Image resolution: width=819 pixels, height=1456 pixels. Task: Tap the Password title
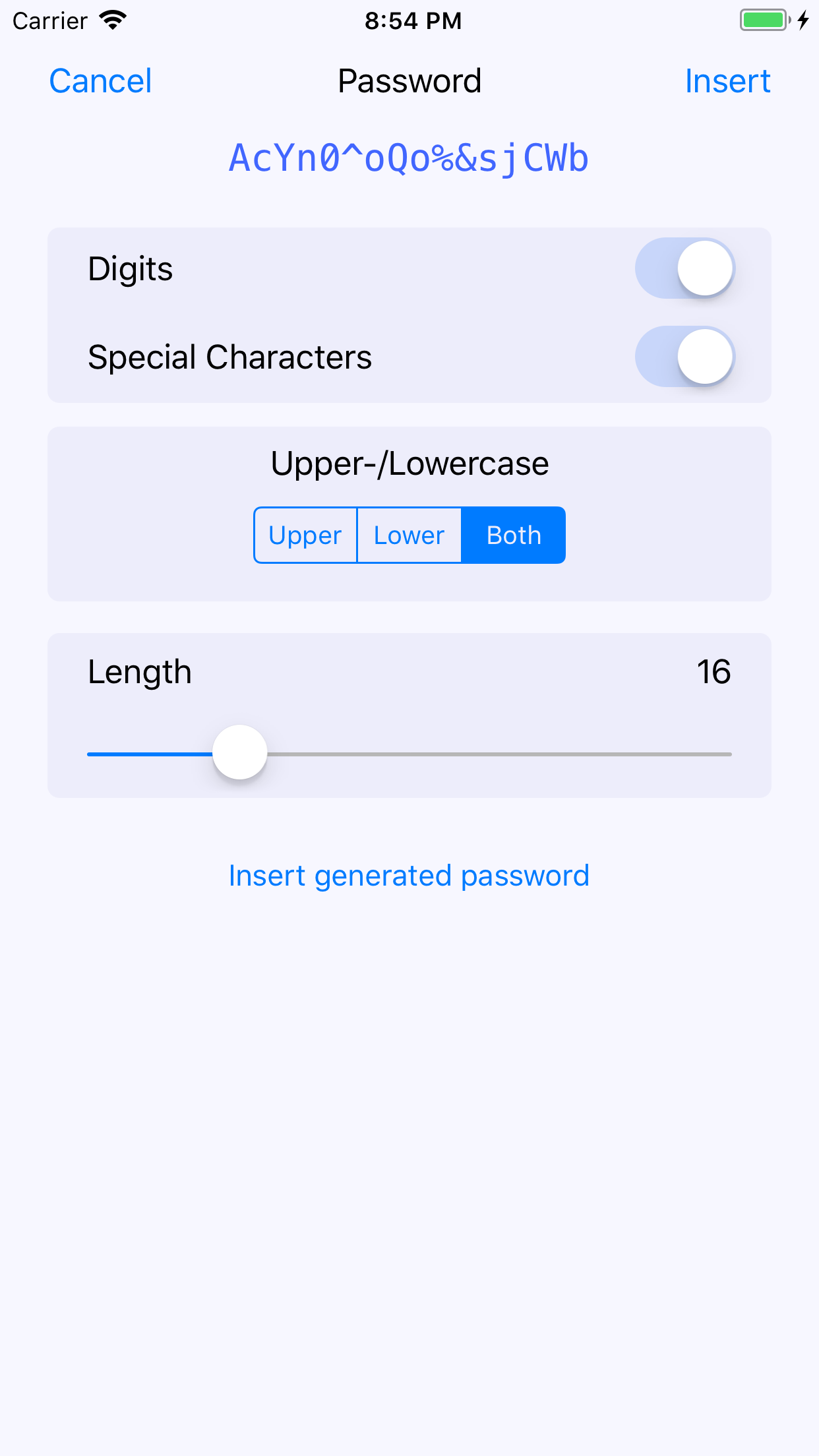coord(409,80)
